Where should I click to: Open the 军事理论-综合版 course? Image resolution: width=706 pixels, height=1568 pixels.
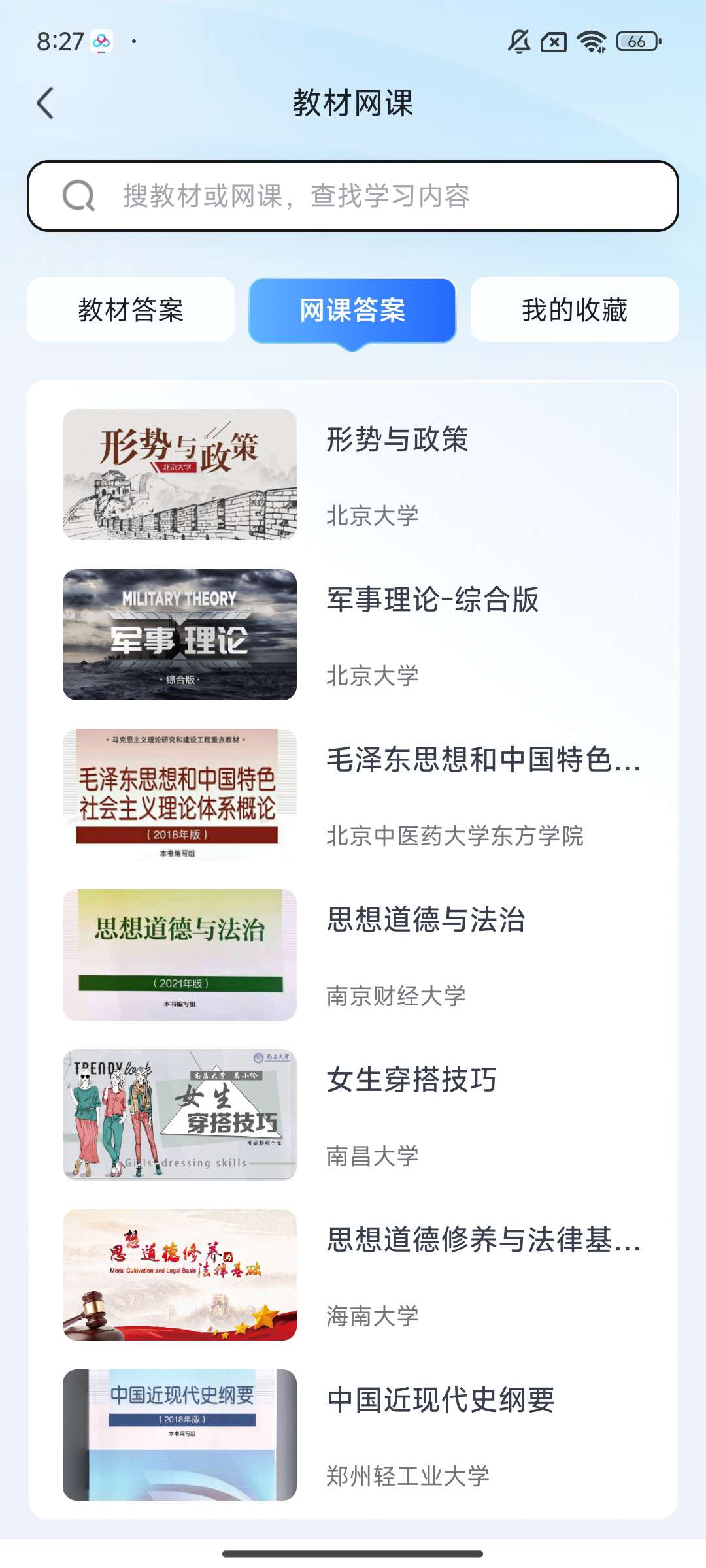[x=353, y=635]
